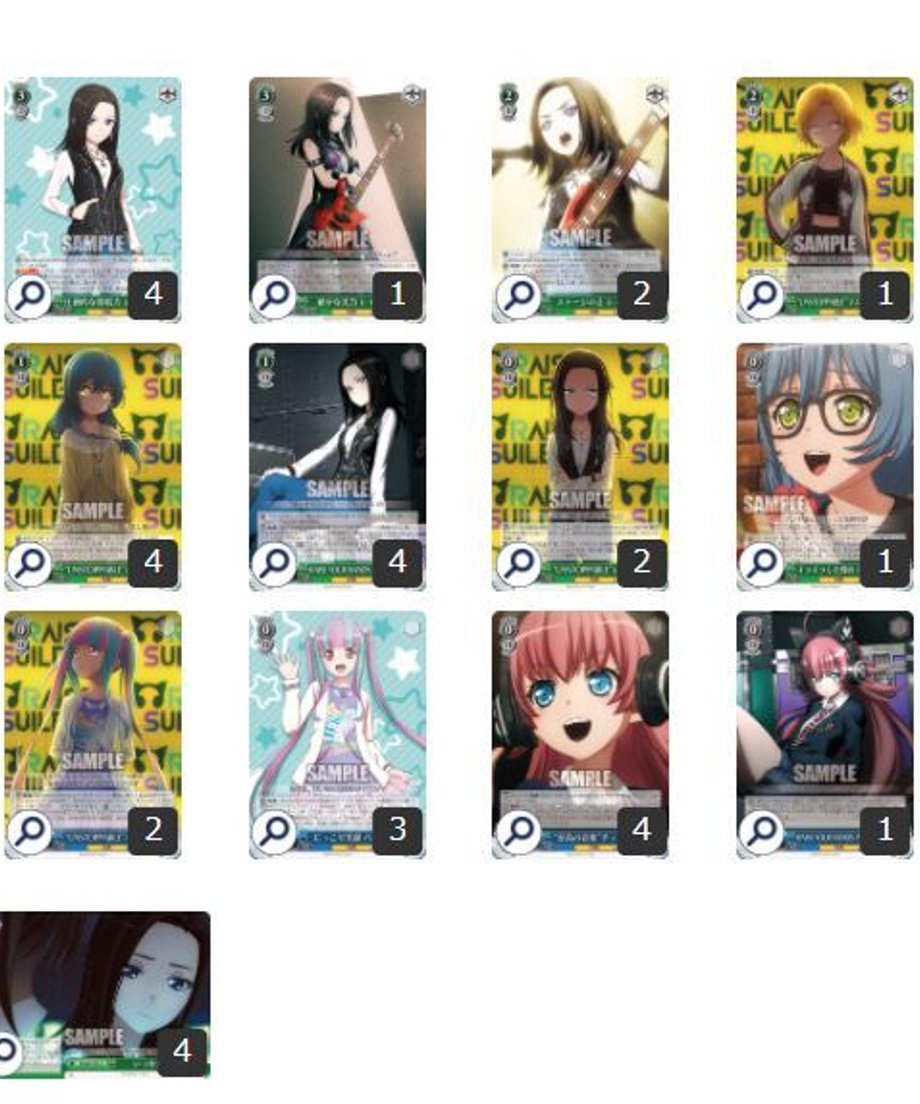Magnify the singing guitarist card with count 2
920x1104 pixels.
tap(517, 297)
